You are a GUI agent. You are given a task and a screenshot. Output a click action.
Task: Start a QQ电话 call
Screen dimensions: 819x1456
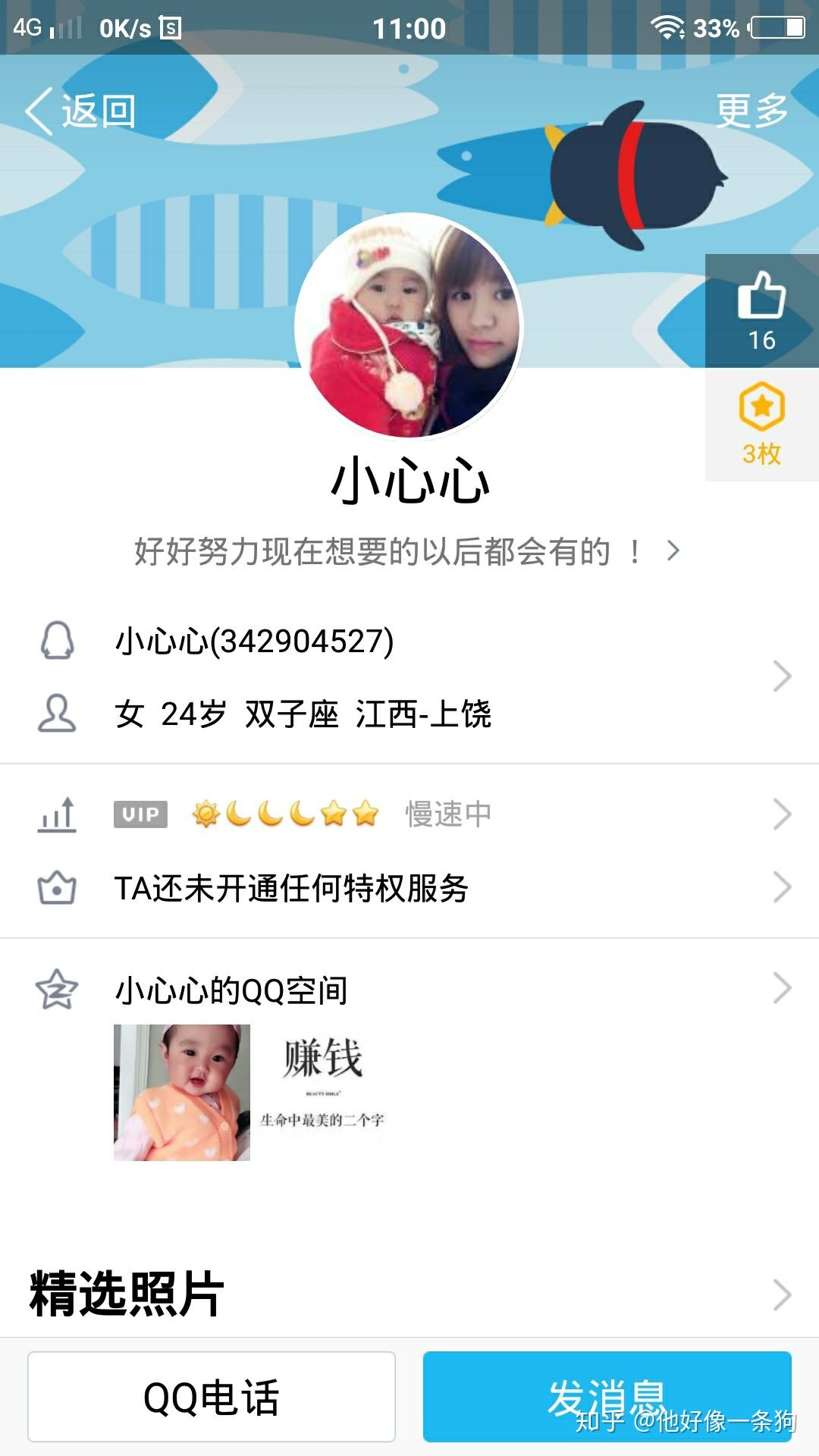click(212, 1397)
